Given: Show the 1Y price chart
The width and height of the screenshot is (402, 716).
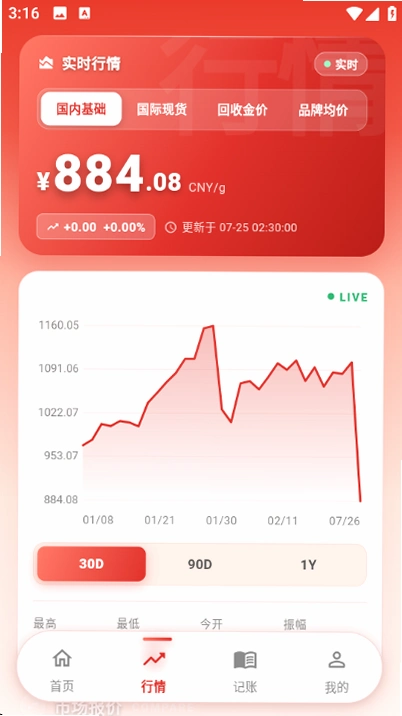Looking at the screenshot, I should pos(308,565).
